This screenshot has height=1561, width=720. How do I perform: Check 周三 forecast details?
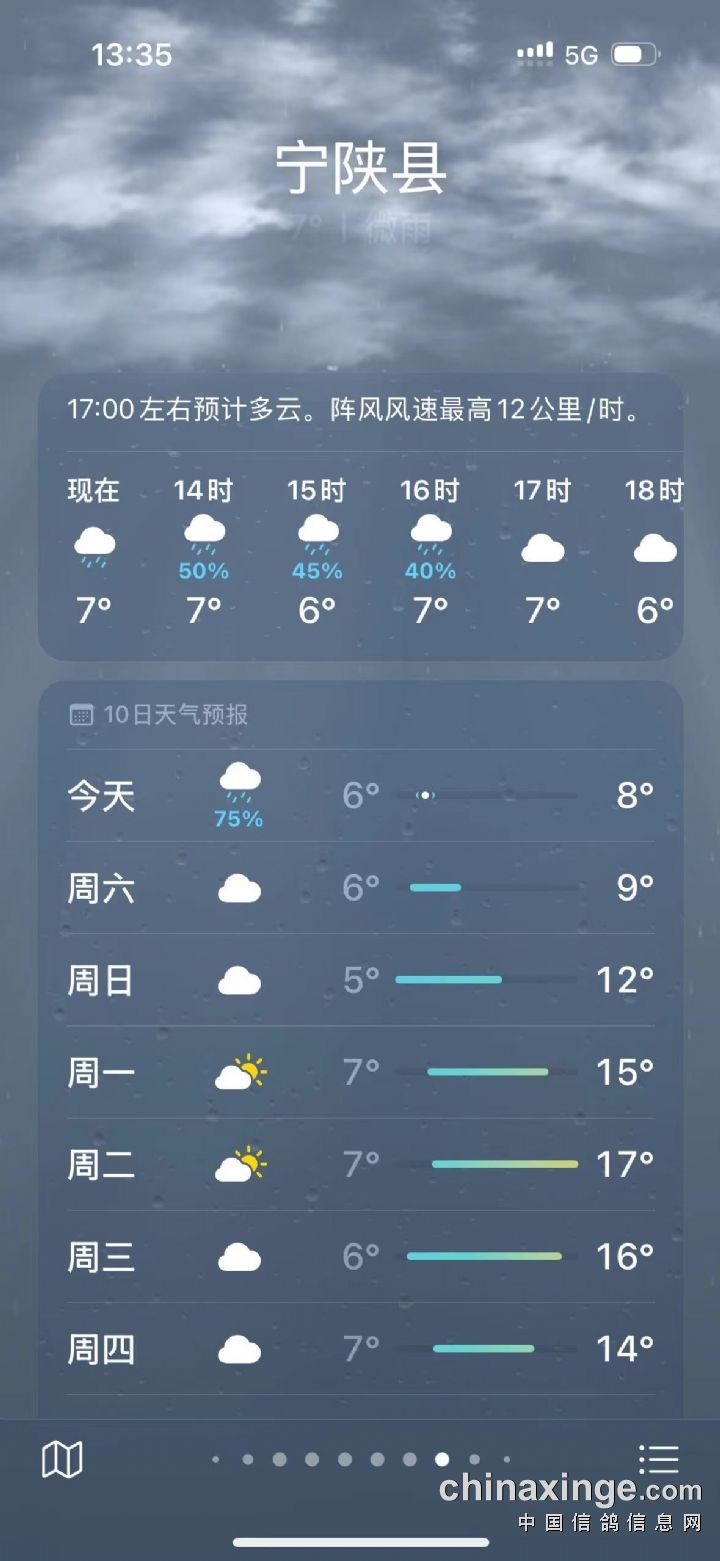(360, 1257)
